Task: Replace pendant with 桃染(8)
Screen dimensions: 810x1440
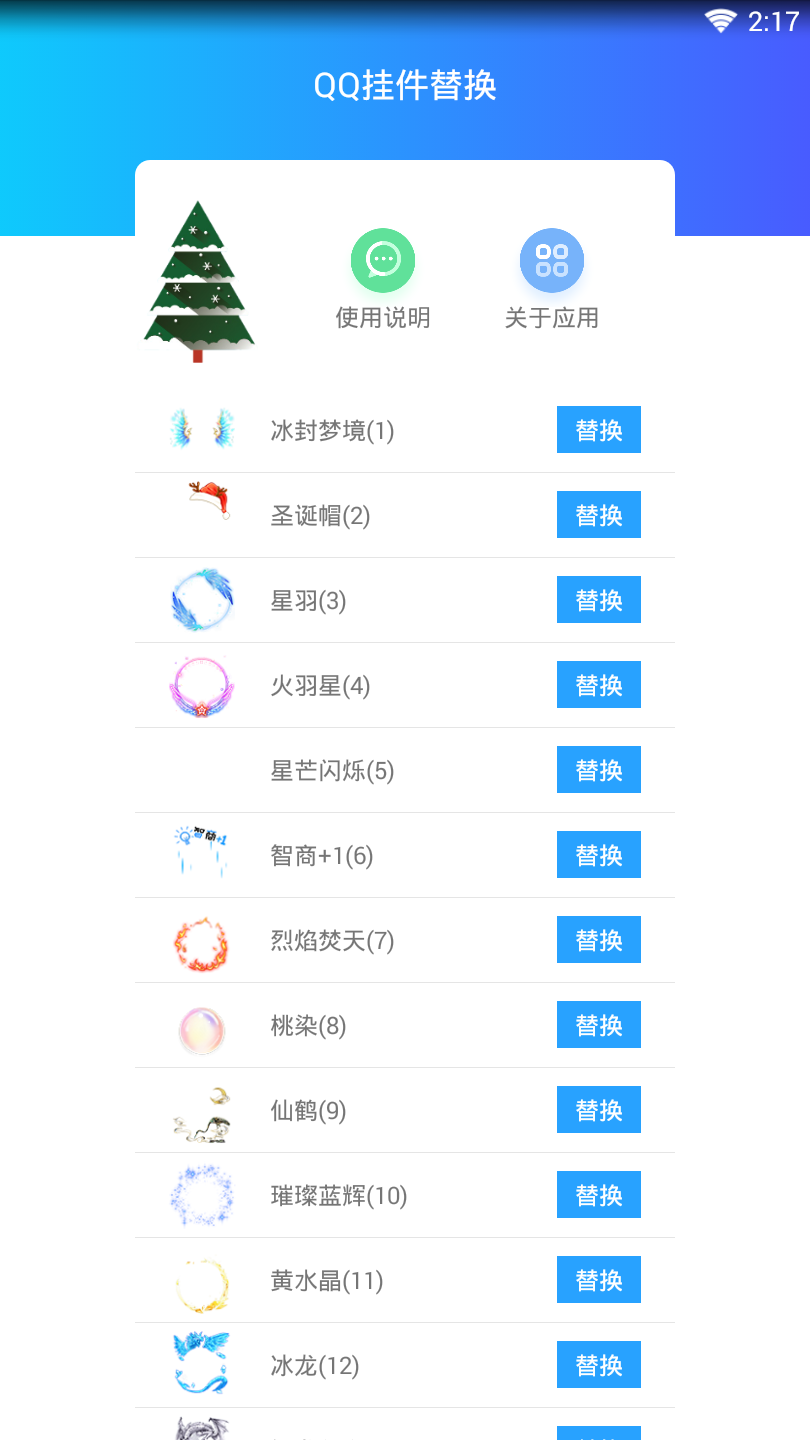Action: pyautogui.click(x=599, y=1025)
